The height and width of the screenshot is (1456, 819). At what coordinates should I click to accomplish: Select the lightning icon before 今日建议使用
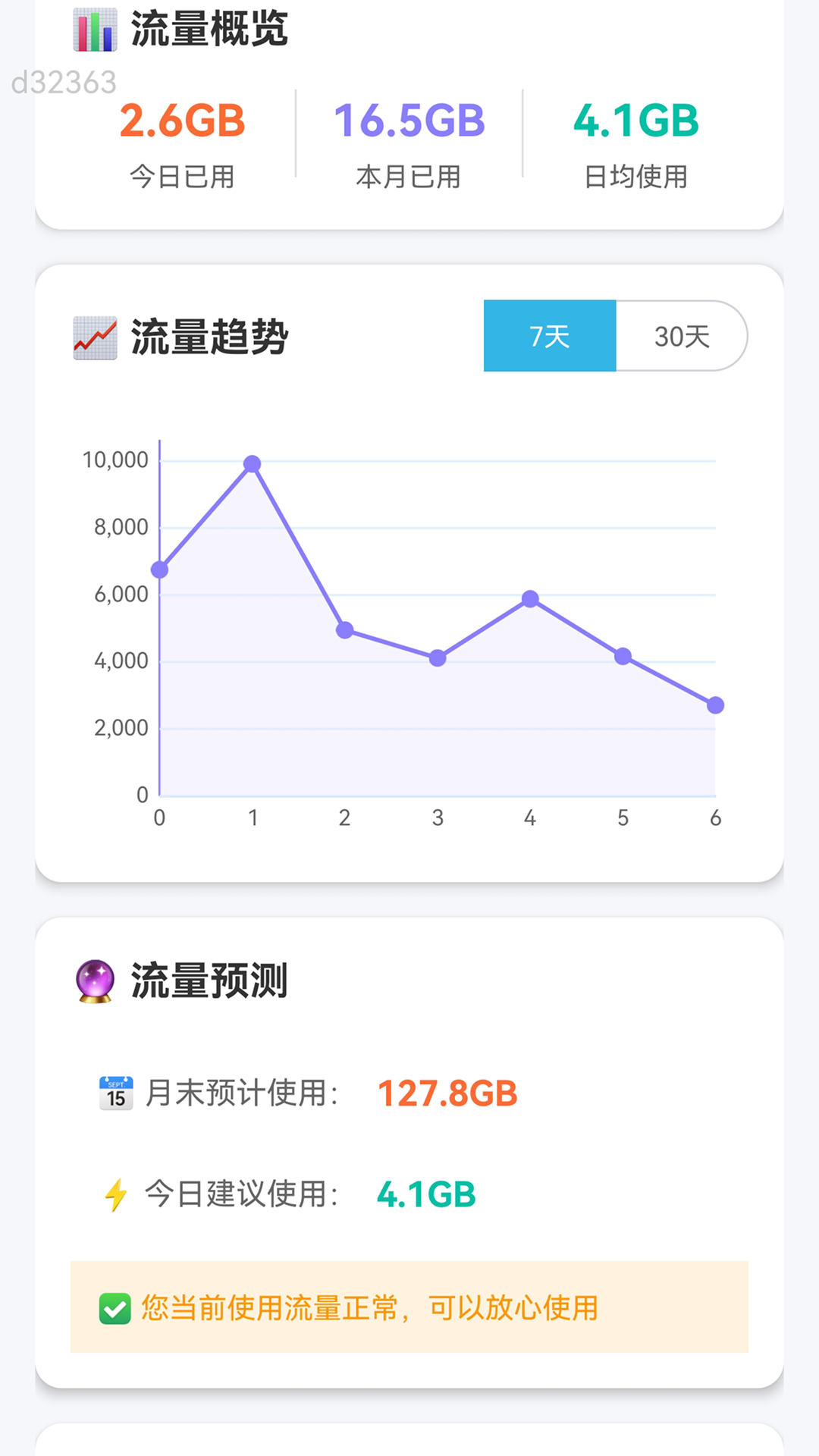point(115,1192)
